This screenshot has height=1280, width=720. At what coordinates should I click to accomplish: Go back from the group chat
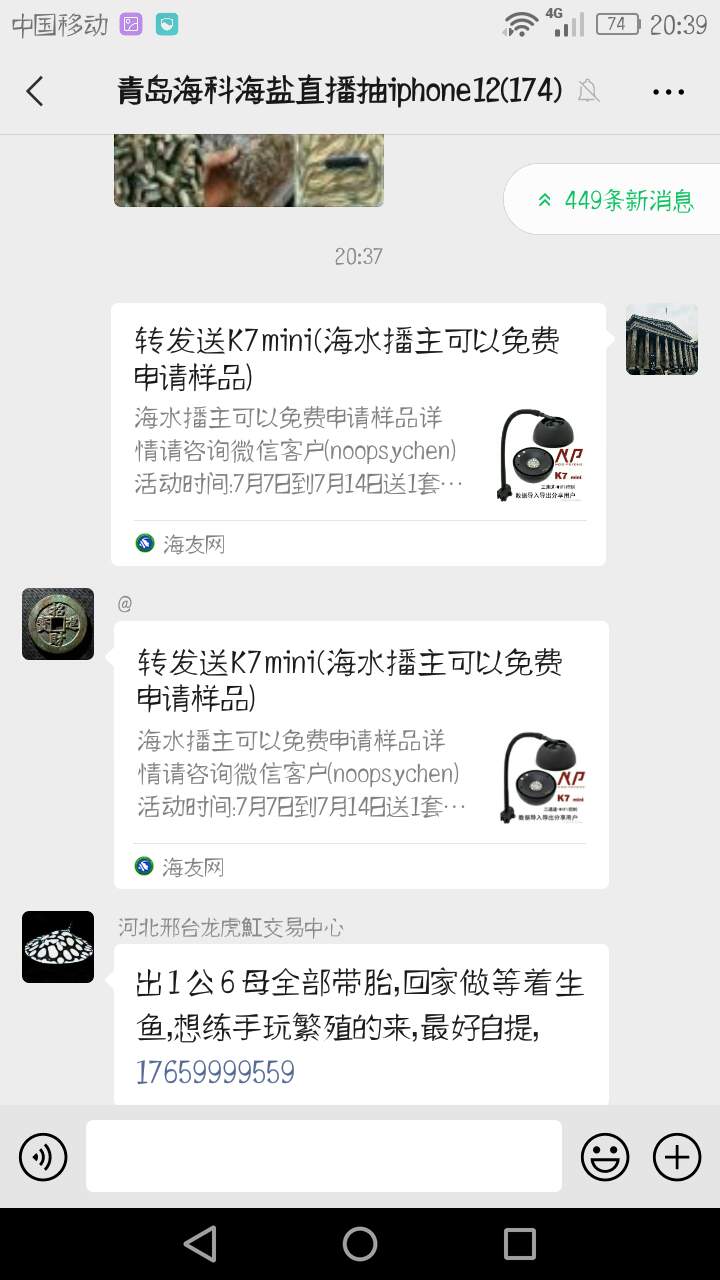tap(35, 92)
